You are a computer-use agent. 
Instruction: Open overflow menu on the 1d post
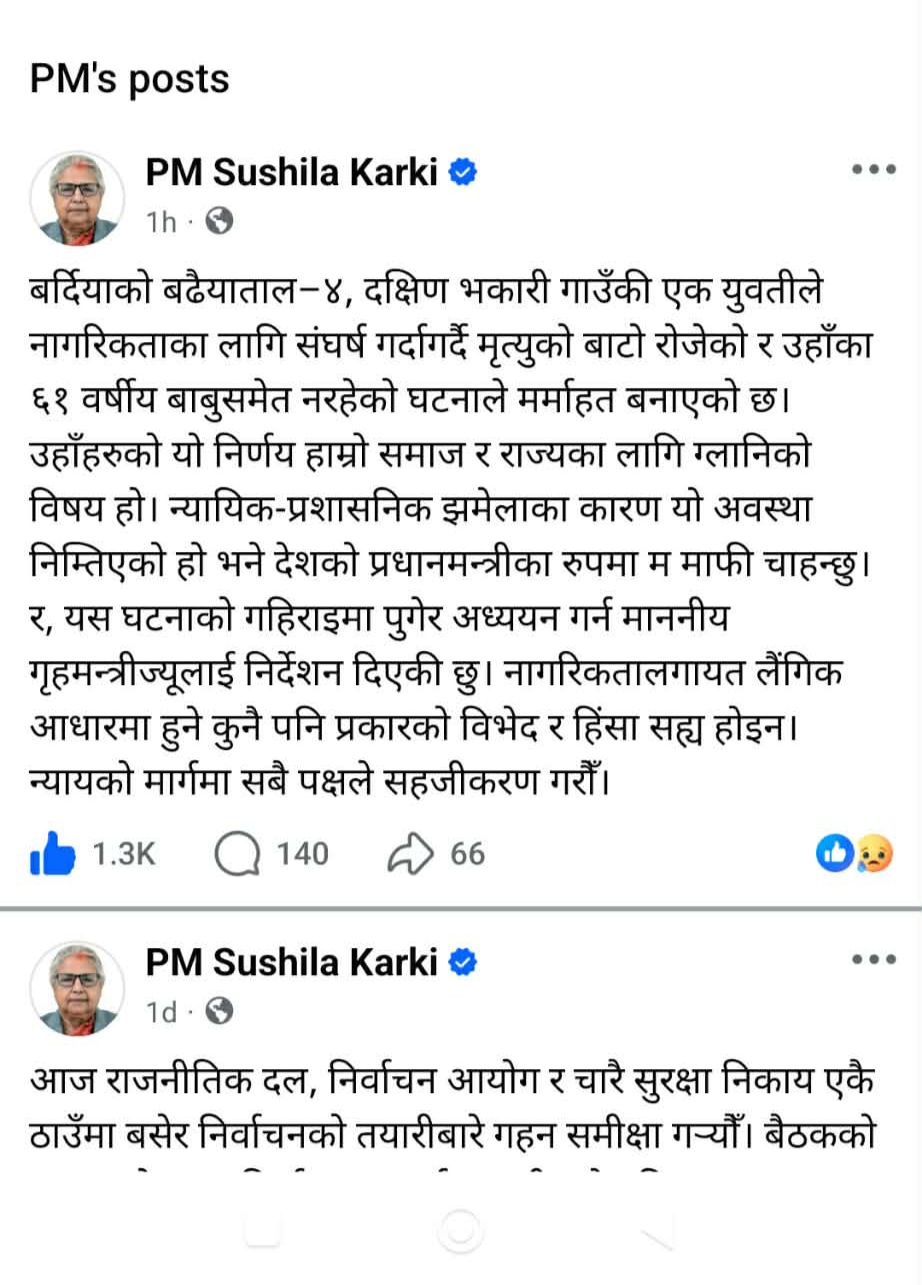click(x=873, y=960)
